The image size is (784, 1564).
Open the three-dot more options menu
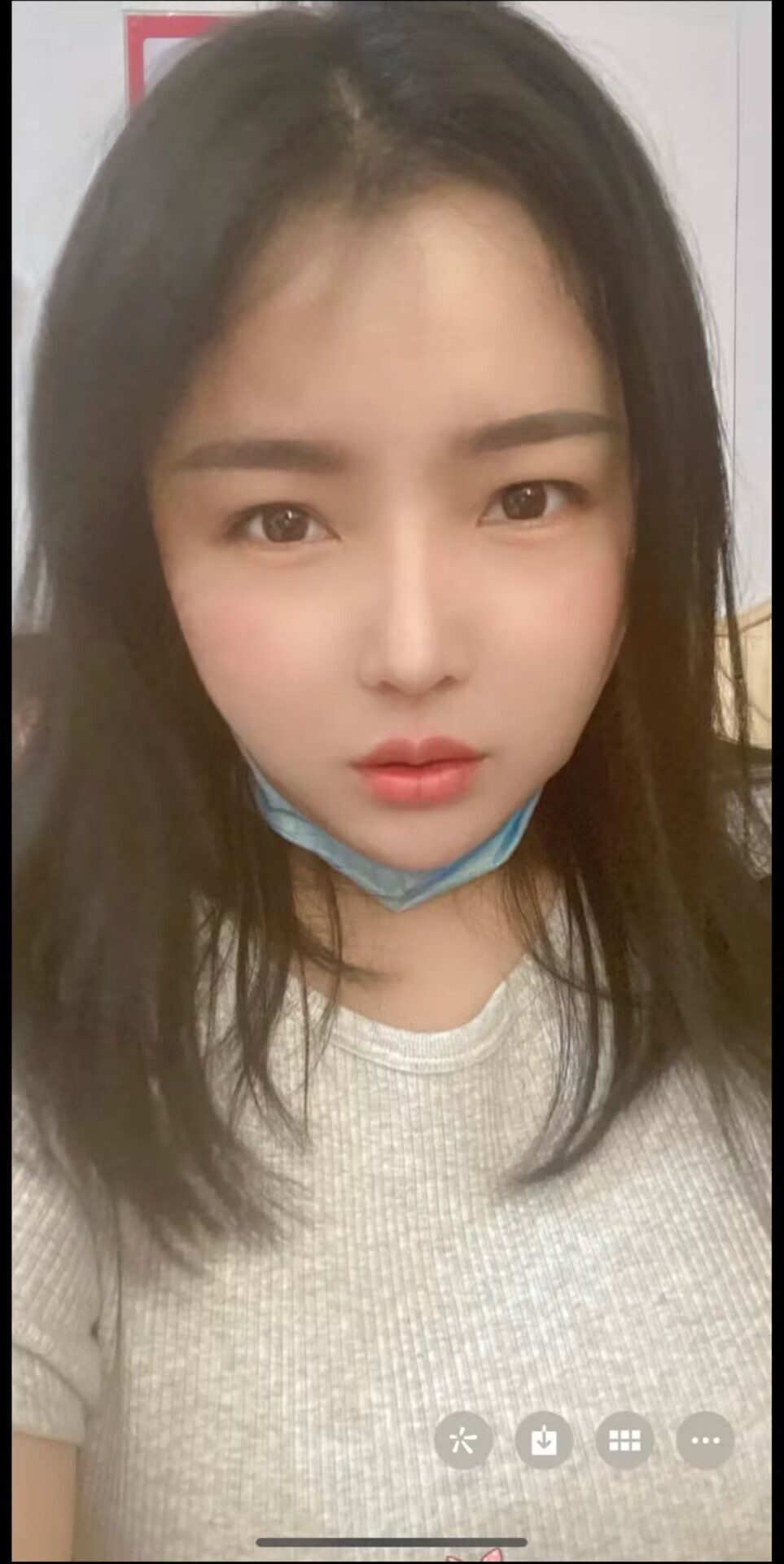[x=705, y=1440]
